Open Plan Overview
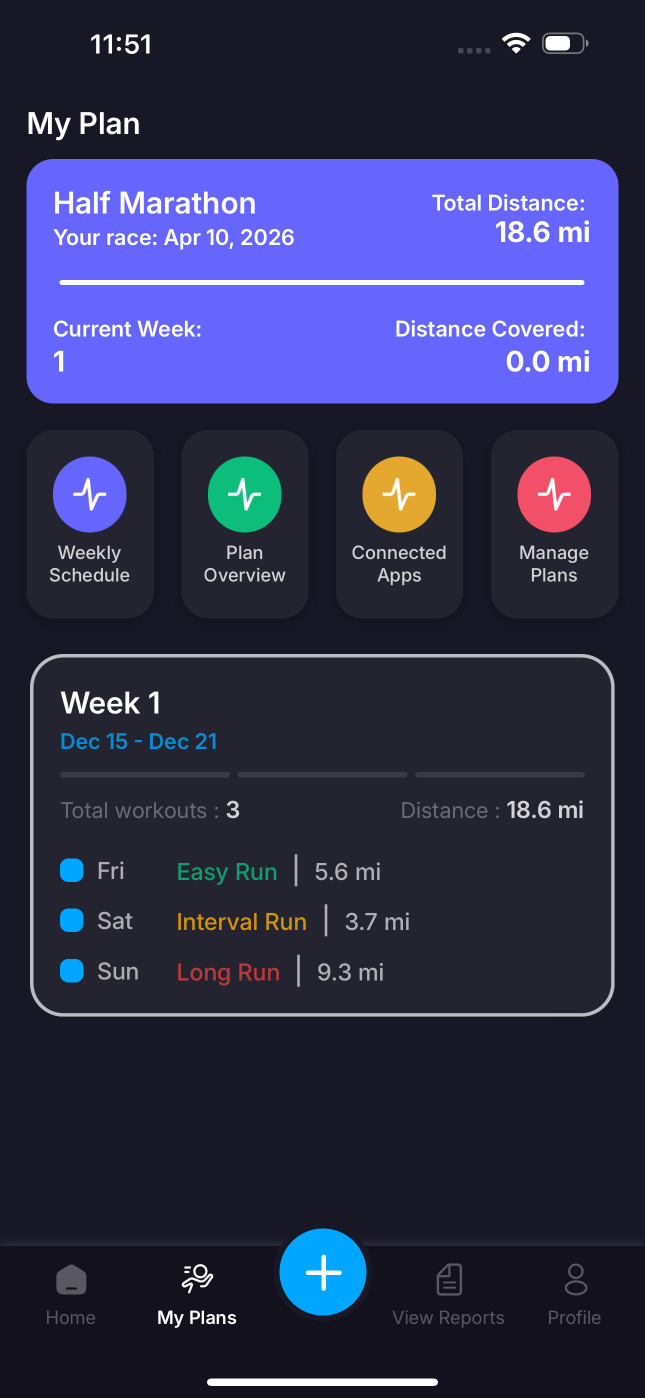Viewport: 645px width, 1398px height. coord(244,524)
